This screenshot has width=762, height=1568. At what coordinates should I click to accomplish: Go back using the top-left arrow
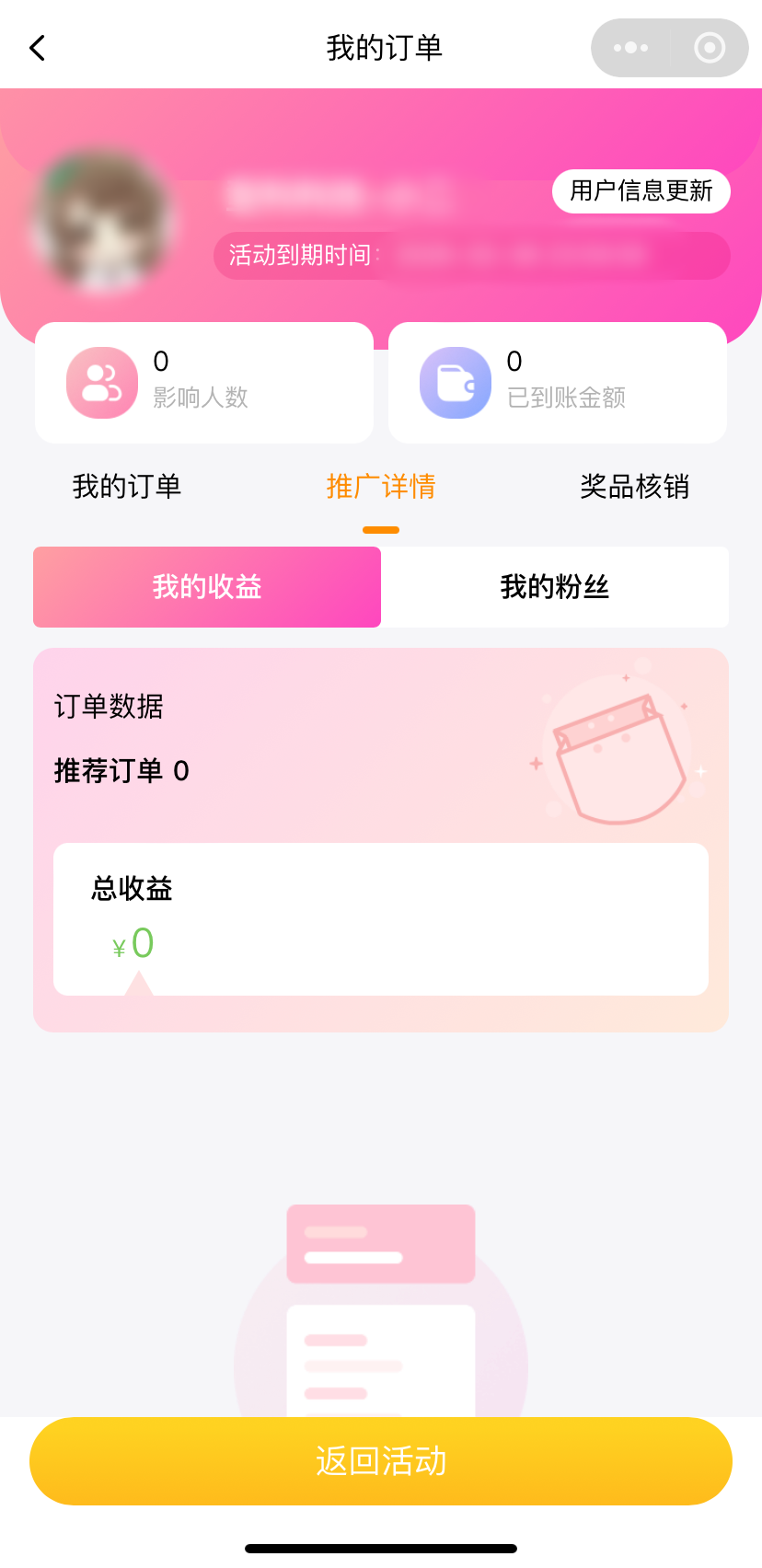[38, 48]
